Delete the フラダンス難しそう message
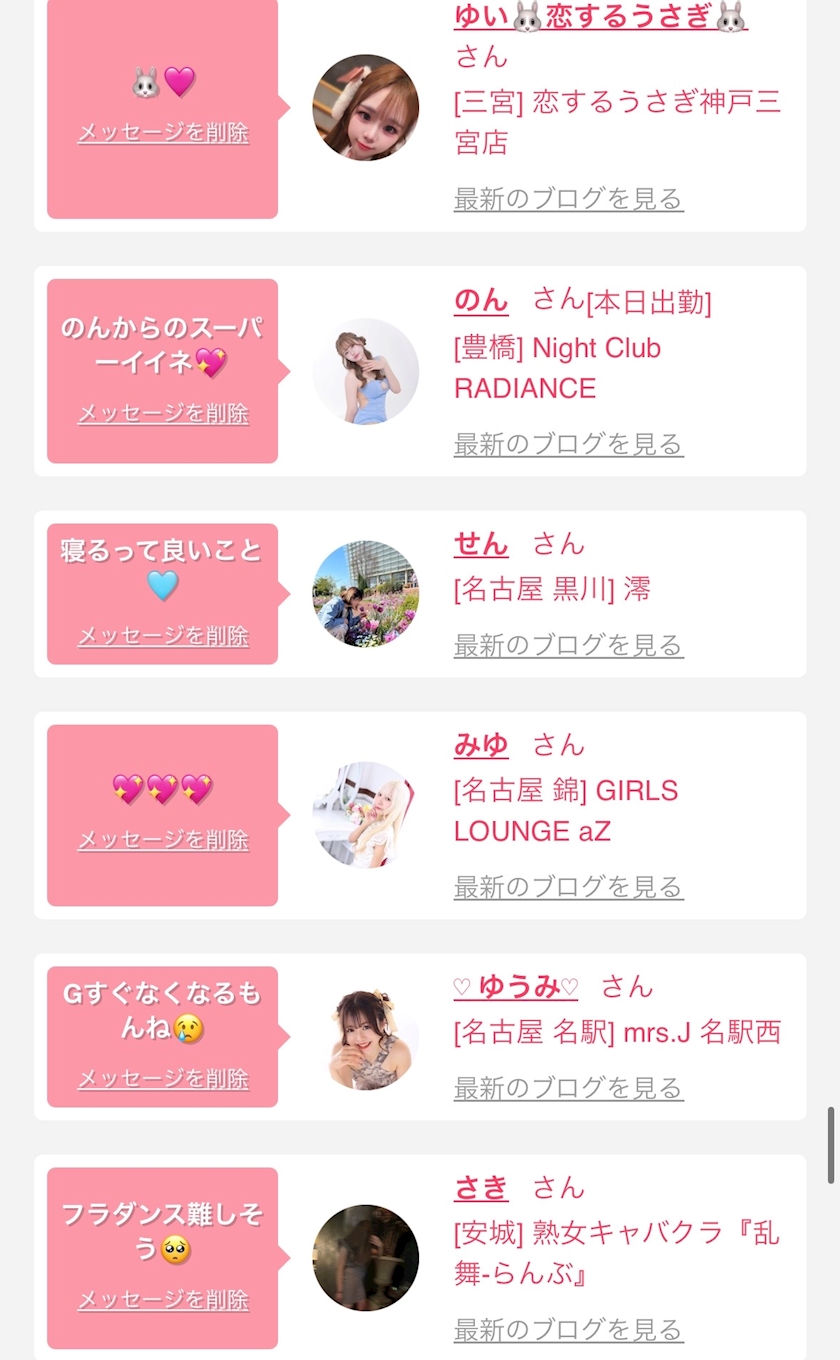Viewport: 840px width, 1360px height. click(x=163, y=1299)
